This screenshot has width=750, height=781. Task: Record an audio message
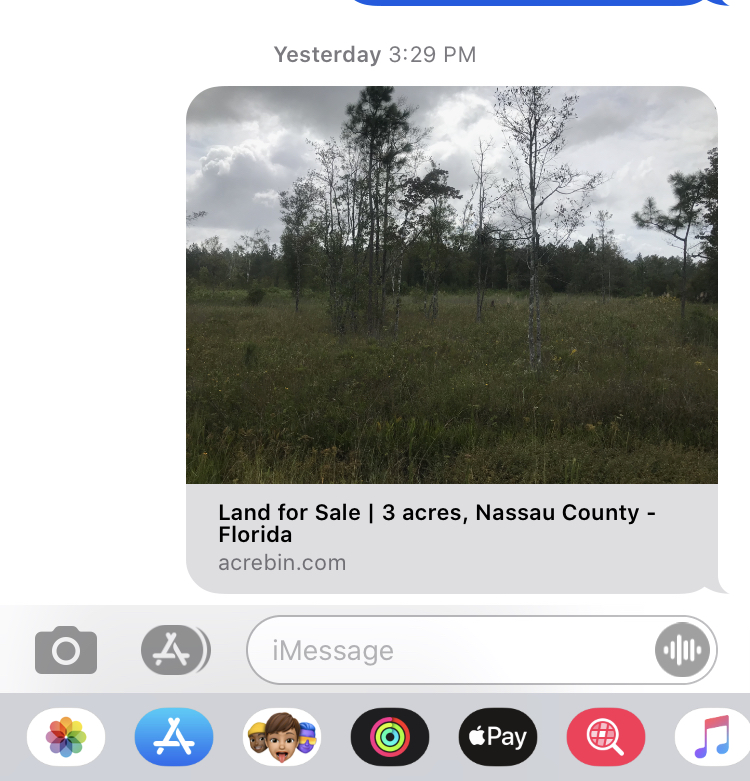684,651
